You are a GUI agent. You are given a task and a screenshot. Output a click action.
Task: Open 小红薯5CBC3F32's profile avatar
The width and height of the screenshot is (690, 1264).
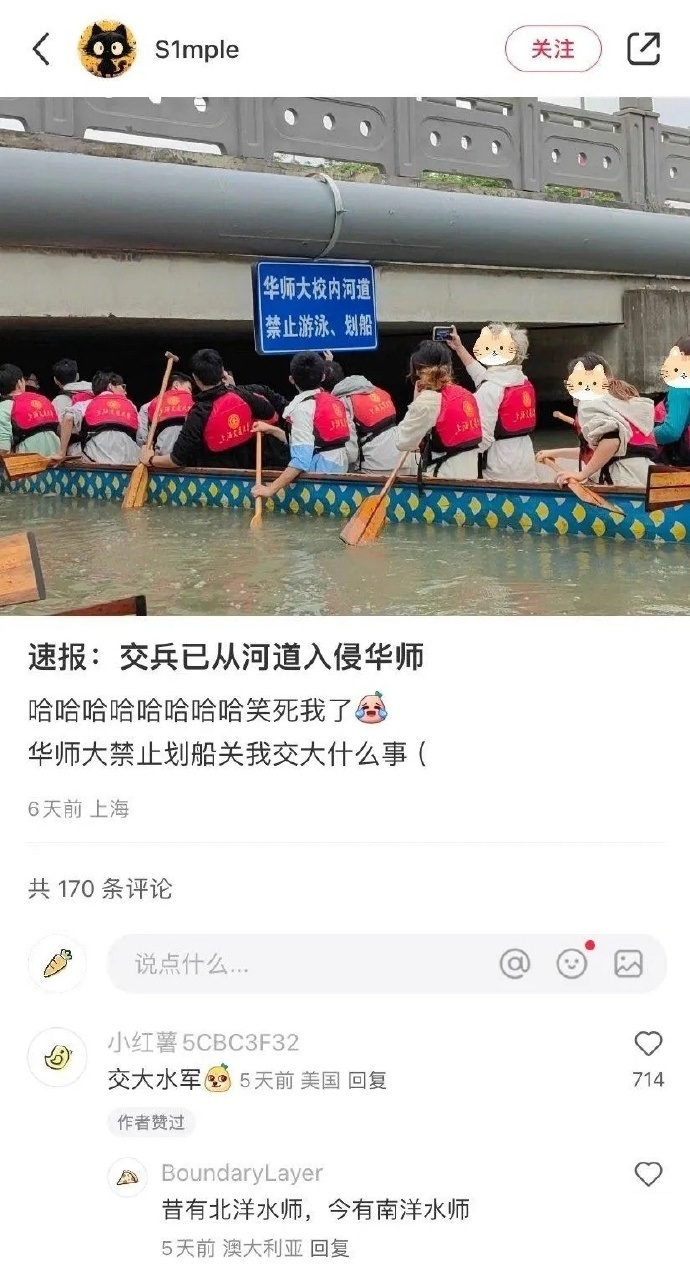click(57, 1057)
